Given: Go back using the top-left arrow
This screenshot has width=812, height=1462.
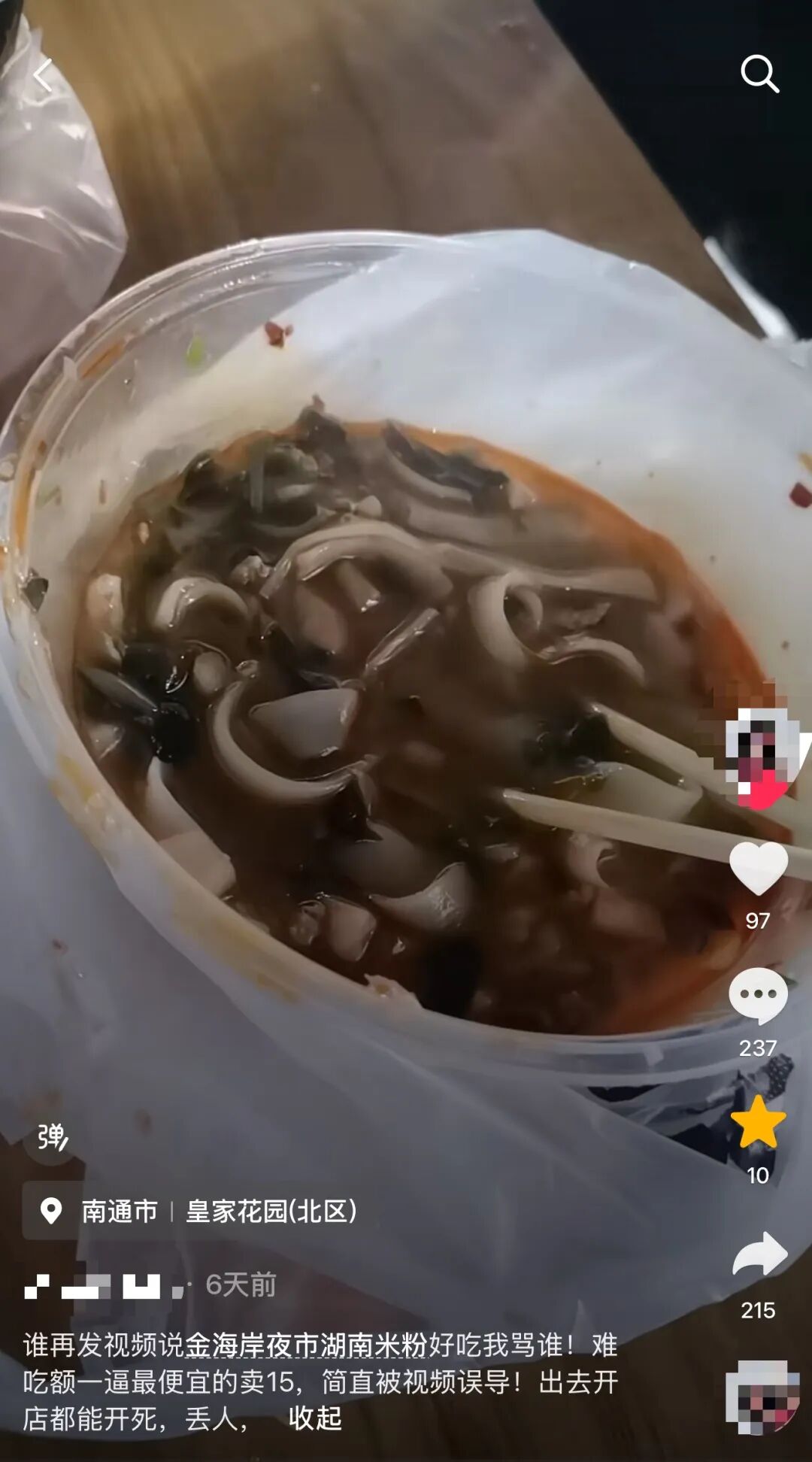Looking at the screenshot, I should click(x=43, y=75).
